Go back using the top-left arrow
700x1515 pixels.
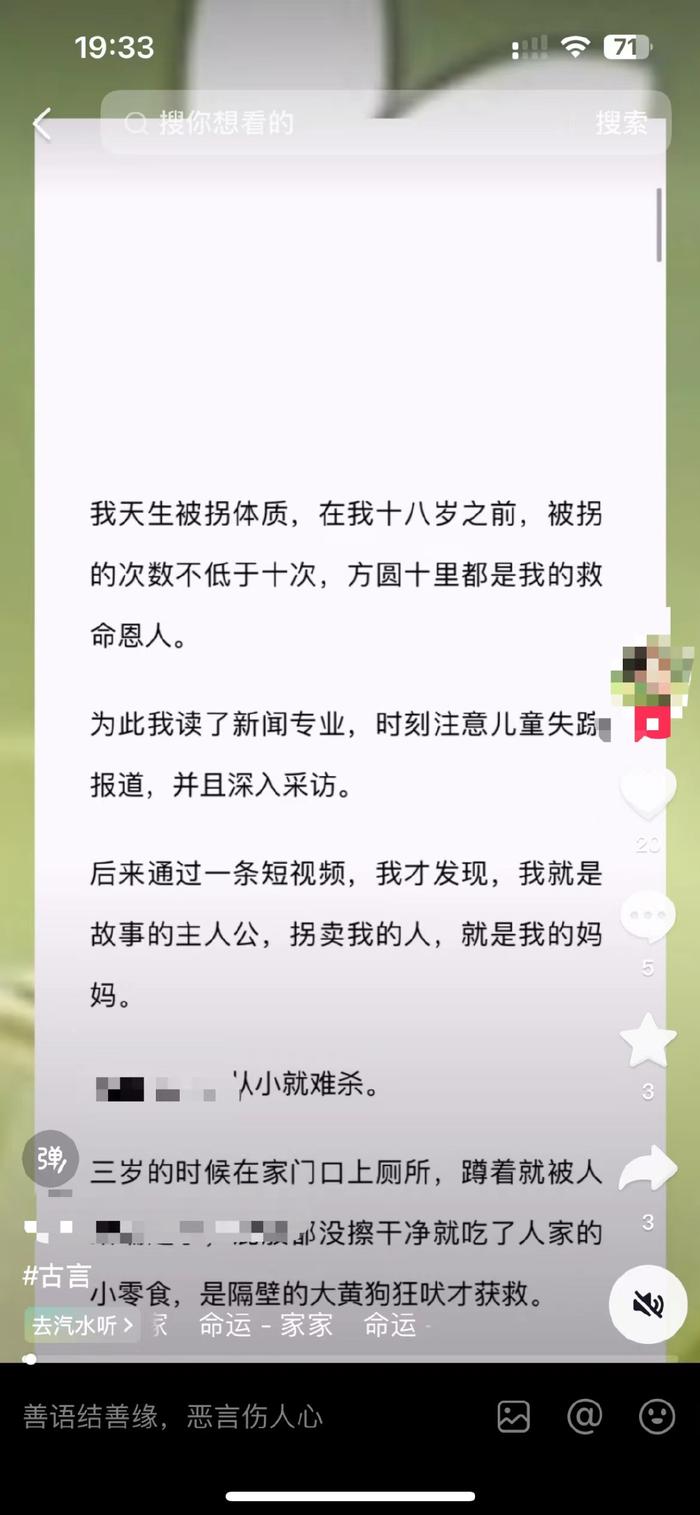[42, 124]
